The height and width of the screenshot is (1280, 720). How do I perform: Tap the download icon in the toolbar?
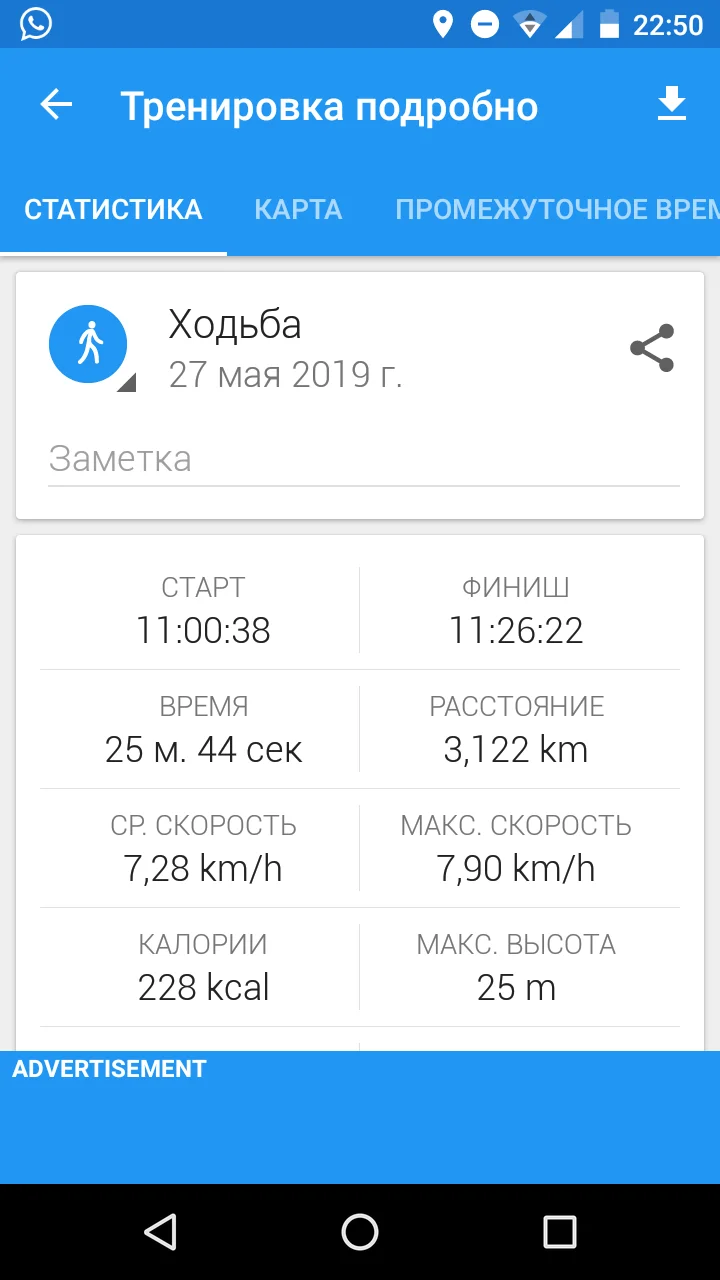point(672,105)
